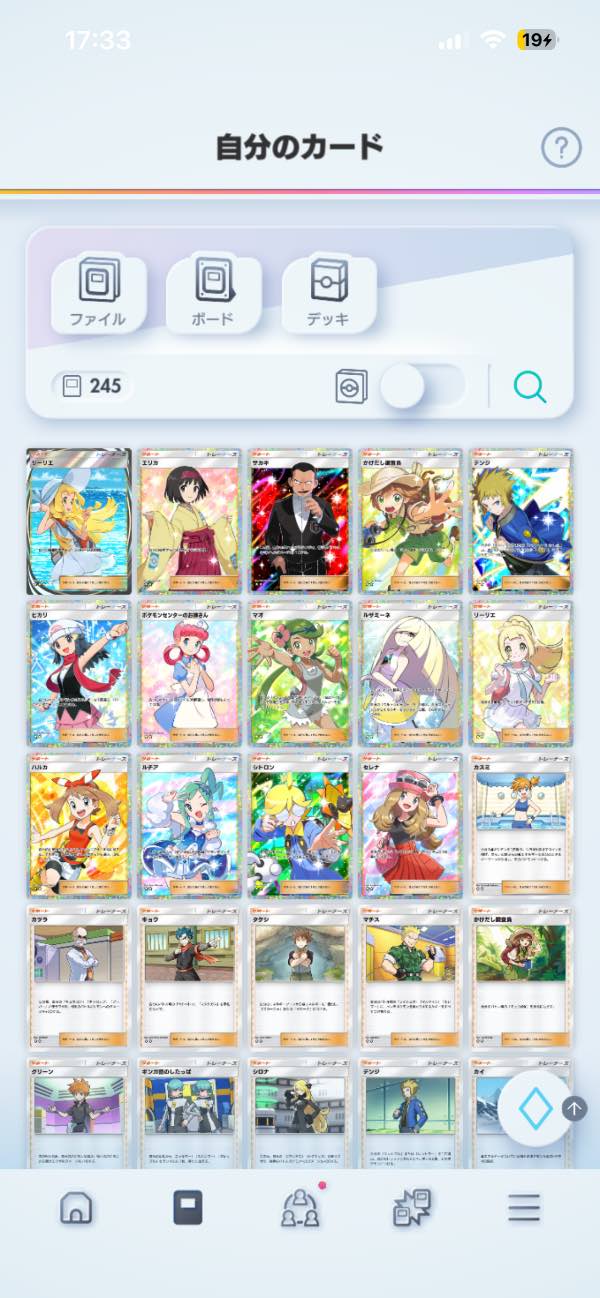Search my cards with the magnifier
Screen dimensions: 600x1298
[530, 386]
